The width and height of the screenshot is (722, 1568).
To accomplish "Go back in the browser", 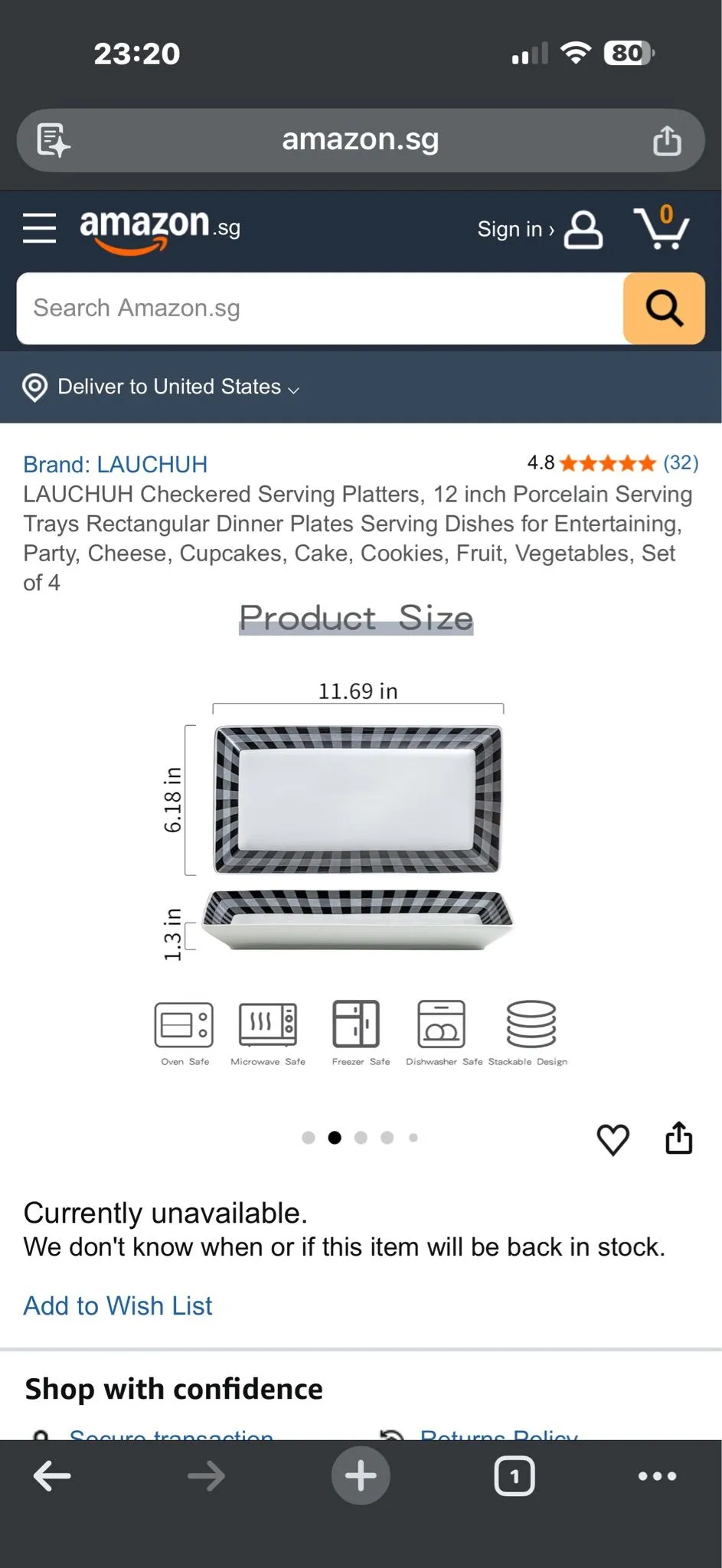I will [53, 1475].
